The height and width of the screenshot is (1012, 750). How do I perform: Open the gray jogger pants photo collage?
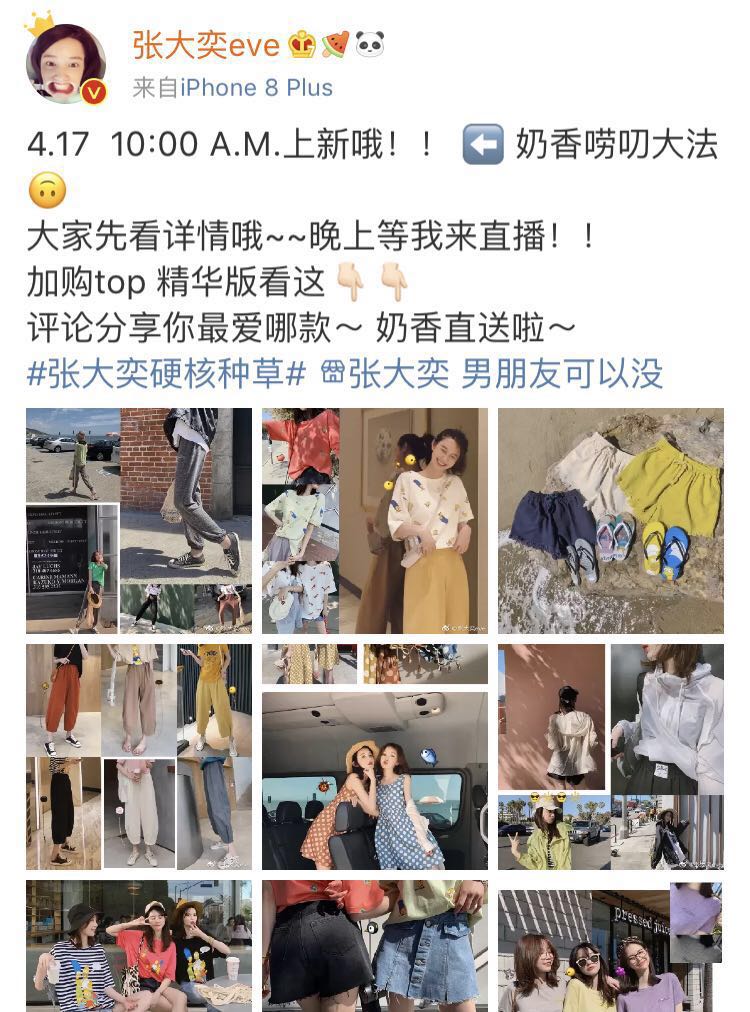(138, 520)
